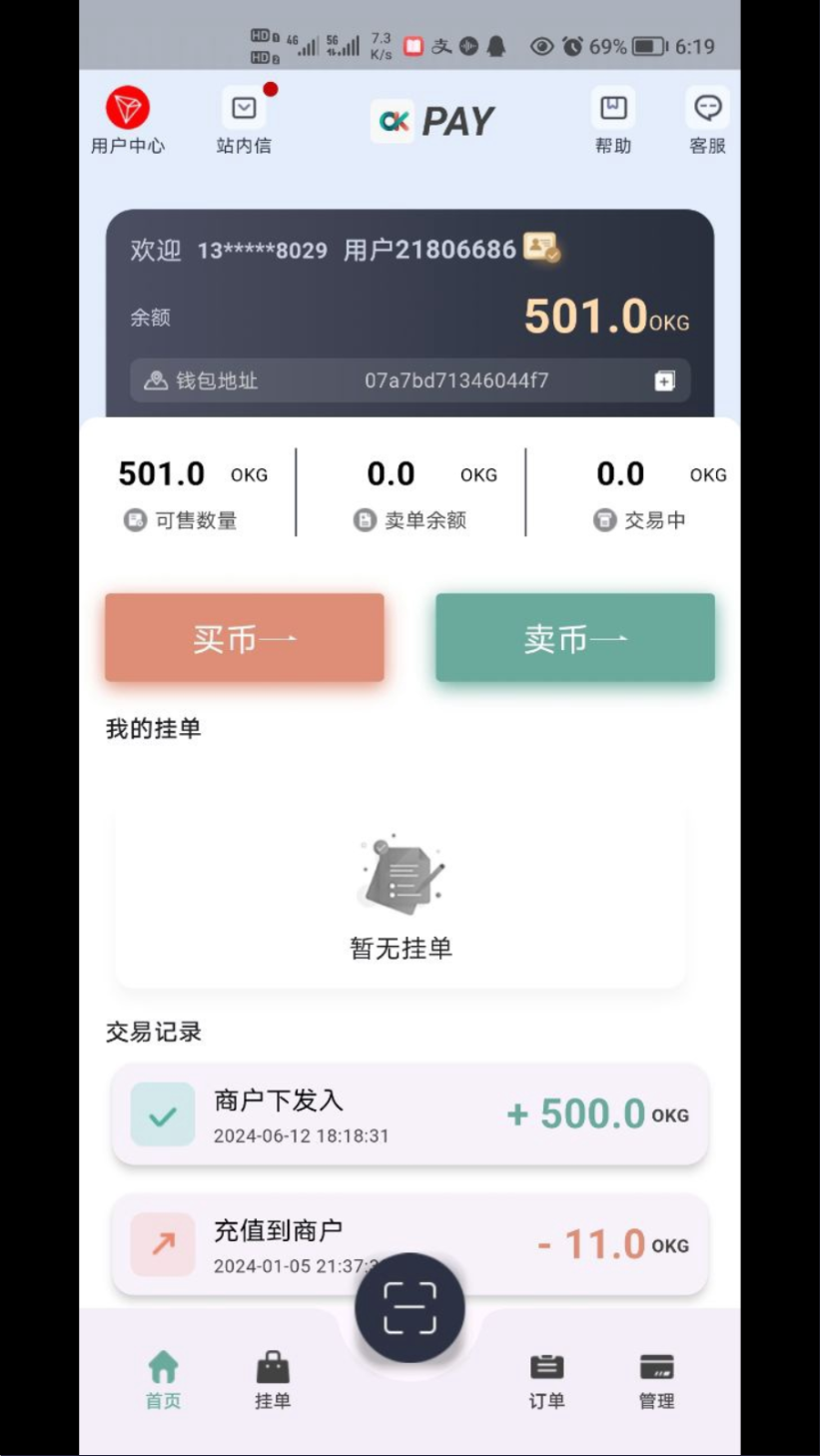Tap the 买币 buy coins button
The image size is (820, 1456).
coord(245,638)
